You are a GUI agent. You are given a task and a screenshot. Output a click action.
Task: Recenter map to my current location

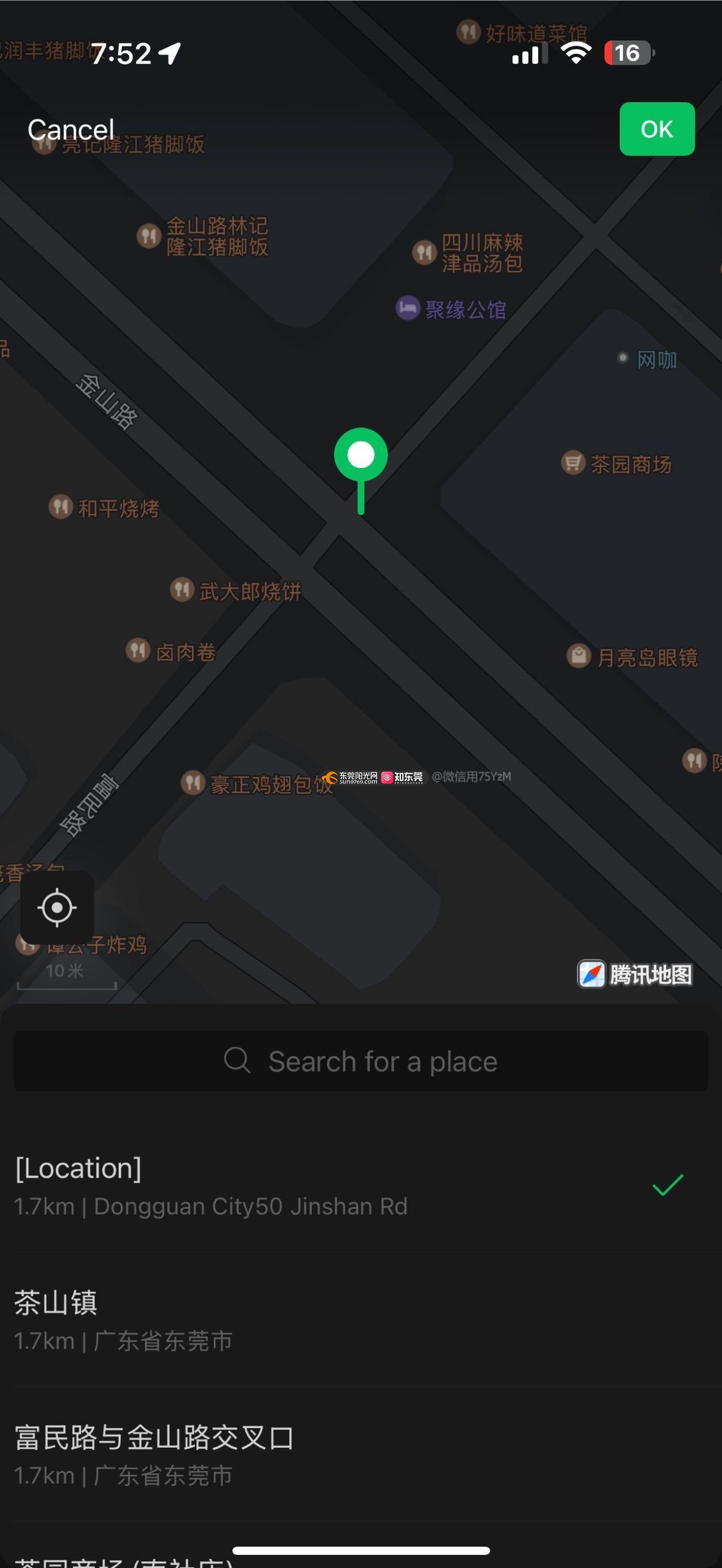[56, 908]
